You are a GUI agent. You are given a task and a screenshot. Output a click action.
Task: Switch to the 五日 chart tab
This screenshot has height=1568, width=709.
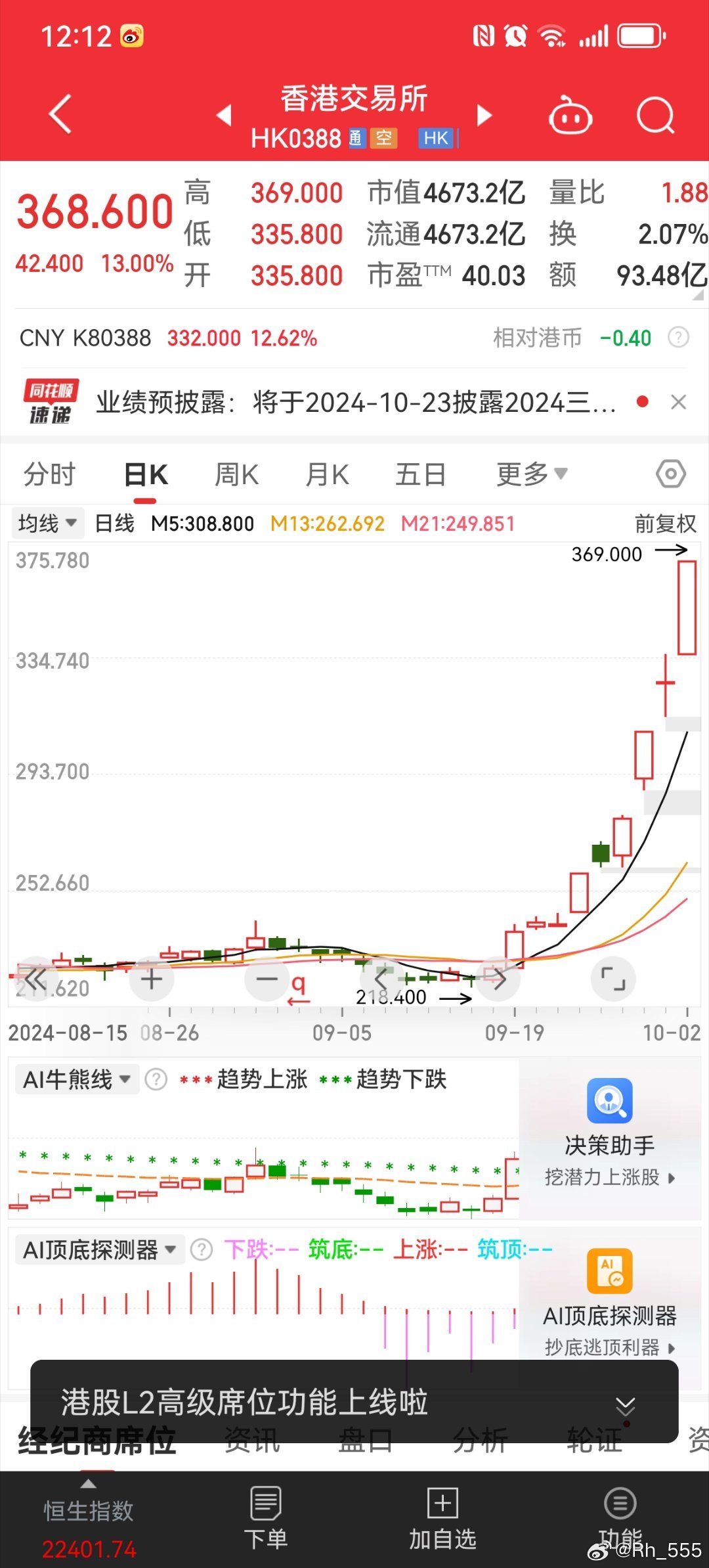coord(420,474)
